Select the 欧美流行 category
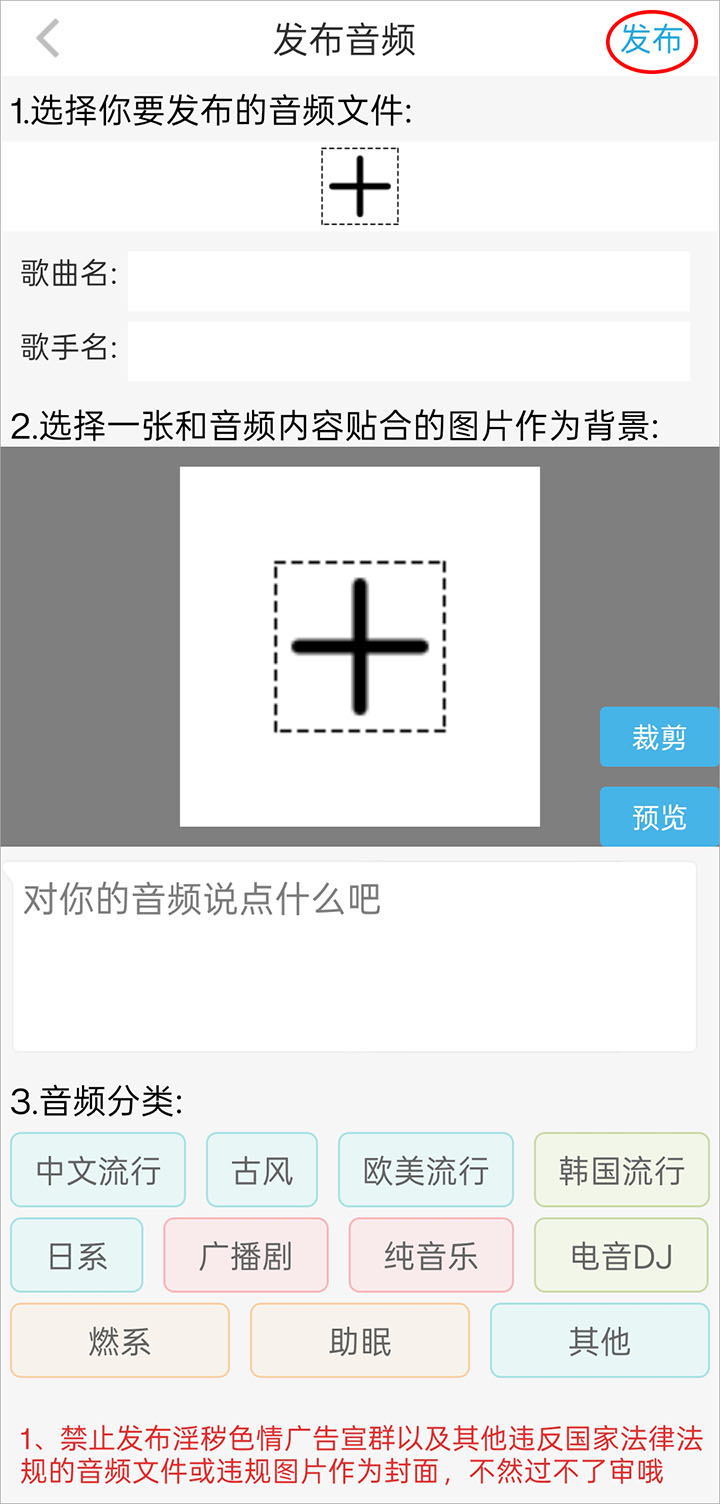 click(x=426, y=1170)
